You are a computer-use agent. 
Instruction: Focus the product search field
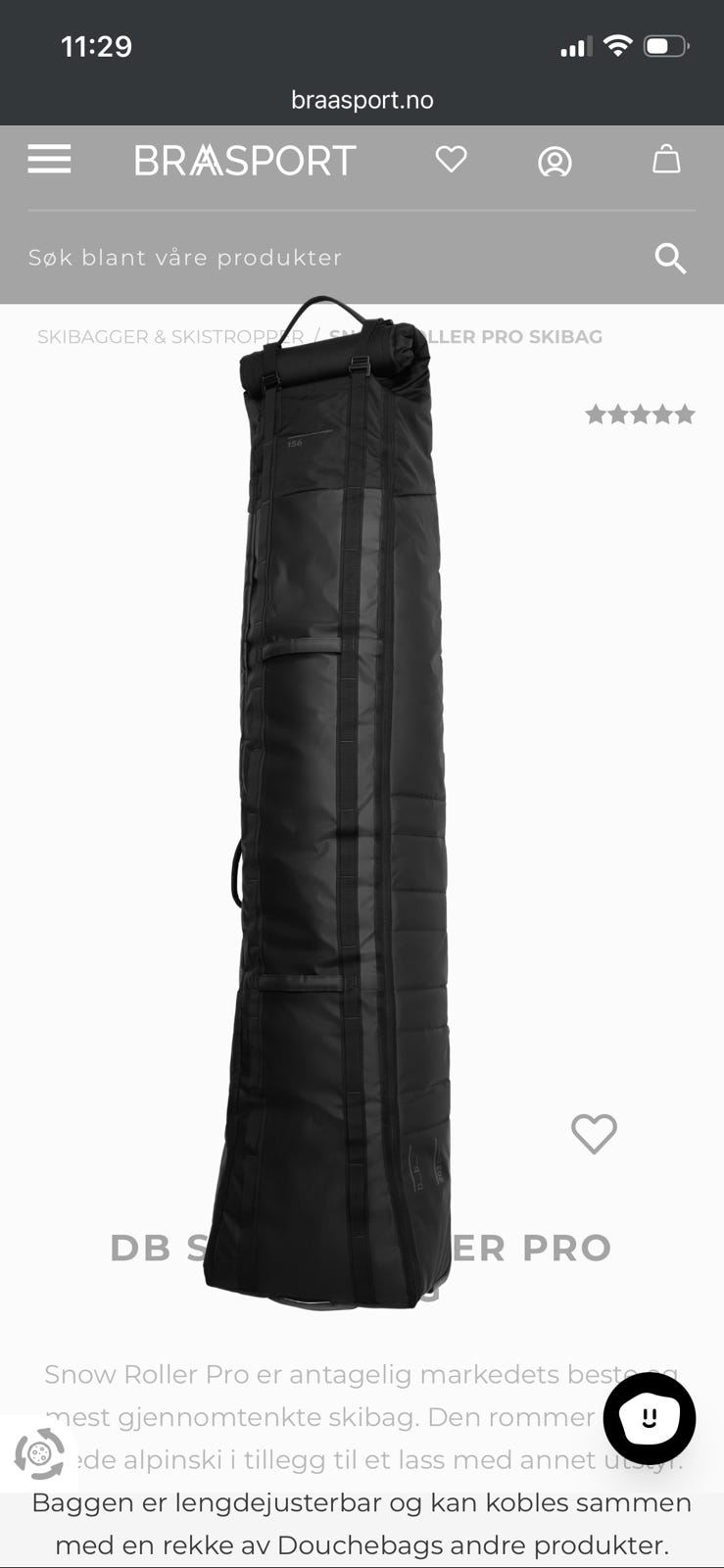point(323,258)
